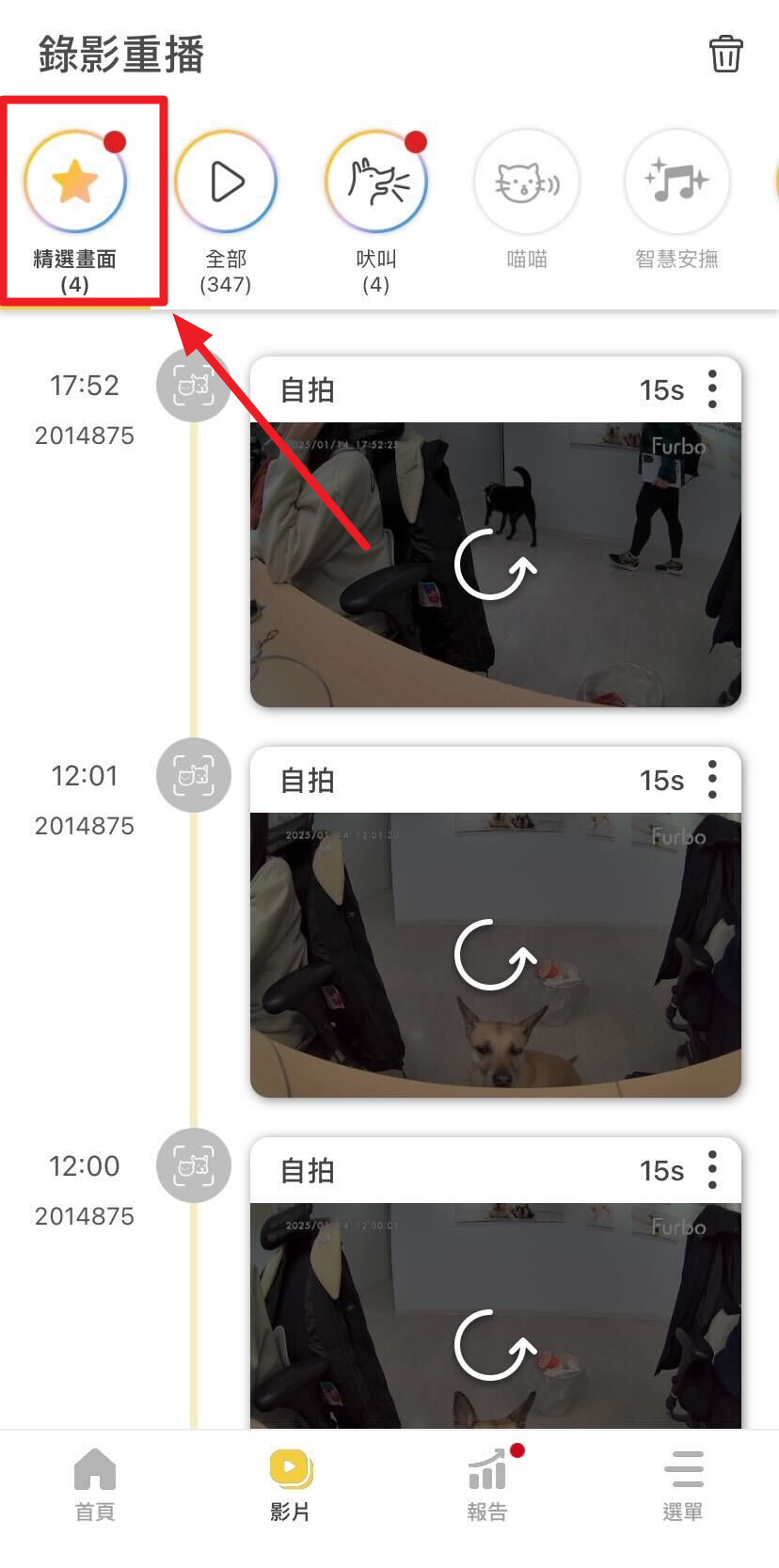Screen dimensions: 779x1568
Task: Replay the 12:00 自拍 clip
Action: [x=495, y=1346]
